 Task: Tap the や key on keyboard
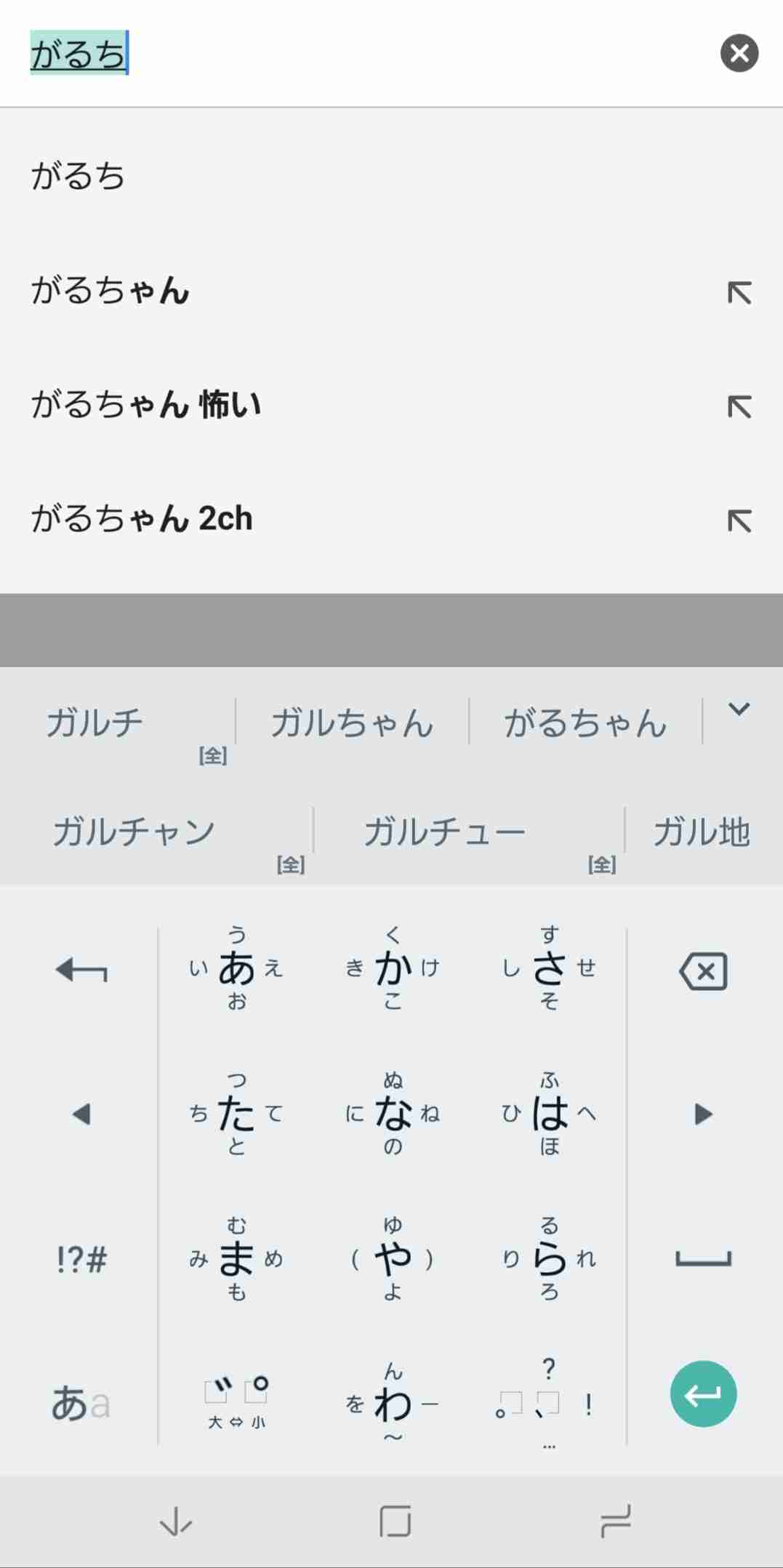393,1259
